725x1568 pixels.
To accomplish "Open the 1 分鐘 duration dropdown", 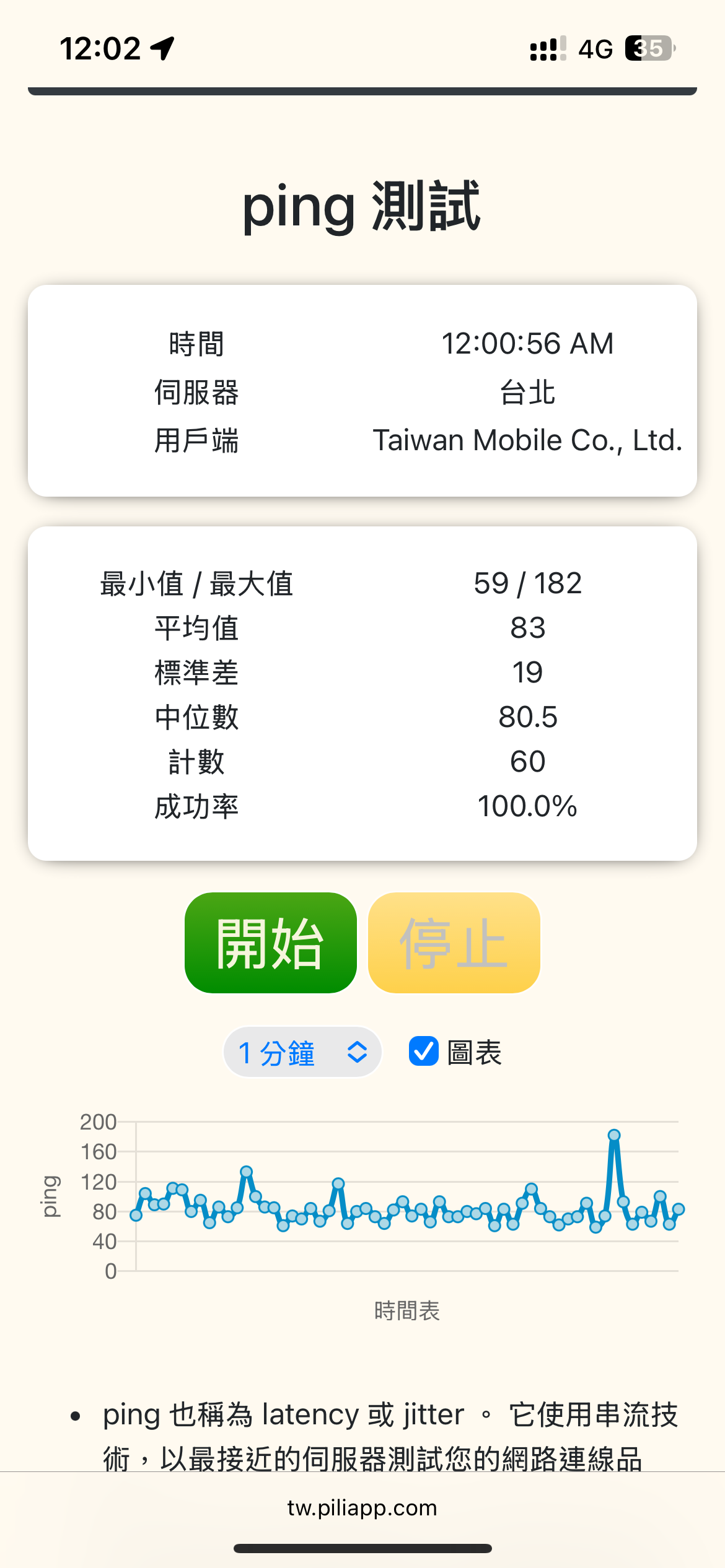I will (x=302, y=1052).
